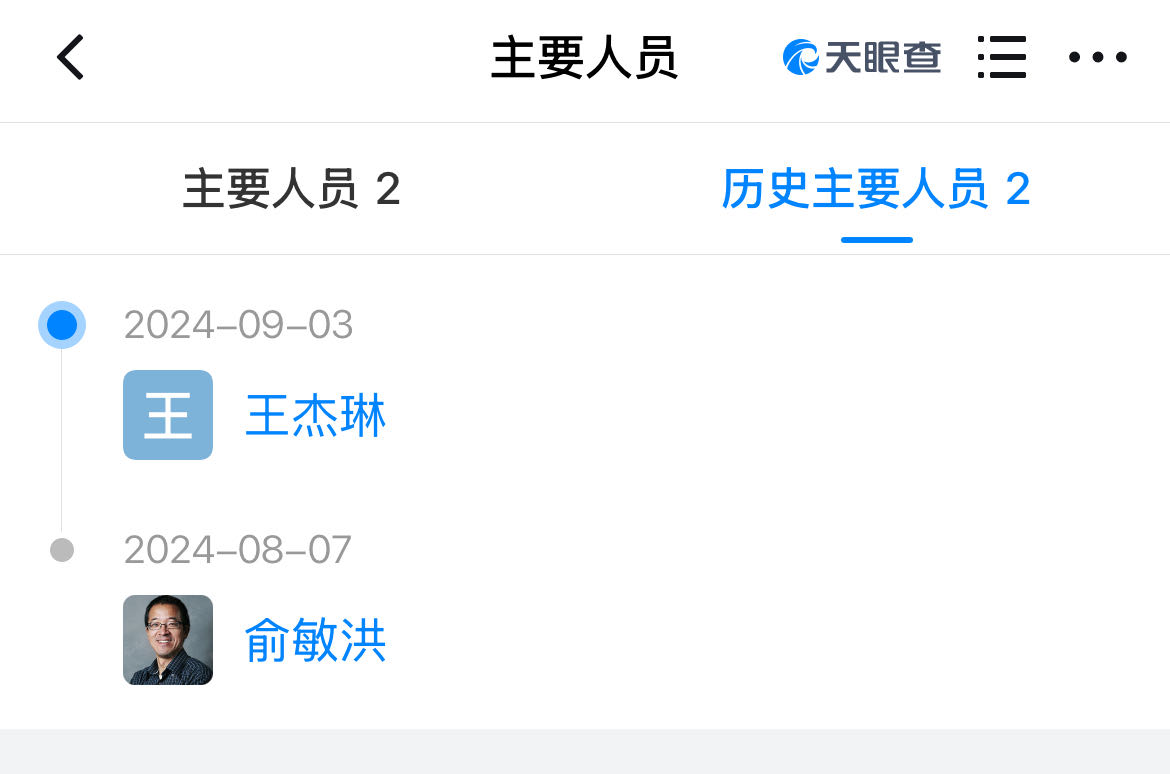The height and width of the screenshot is (774, 1170).
Task: Open the three-dot overflow menu
Action: (1097, 57)
